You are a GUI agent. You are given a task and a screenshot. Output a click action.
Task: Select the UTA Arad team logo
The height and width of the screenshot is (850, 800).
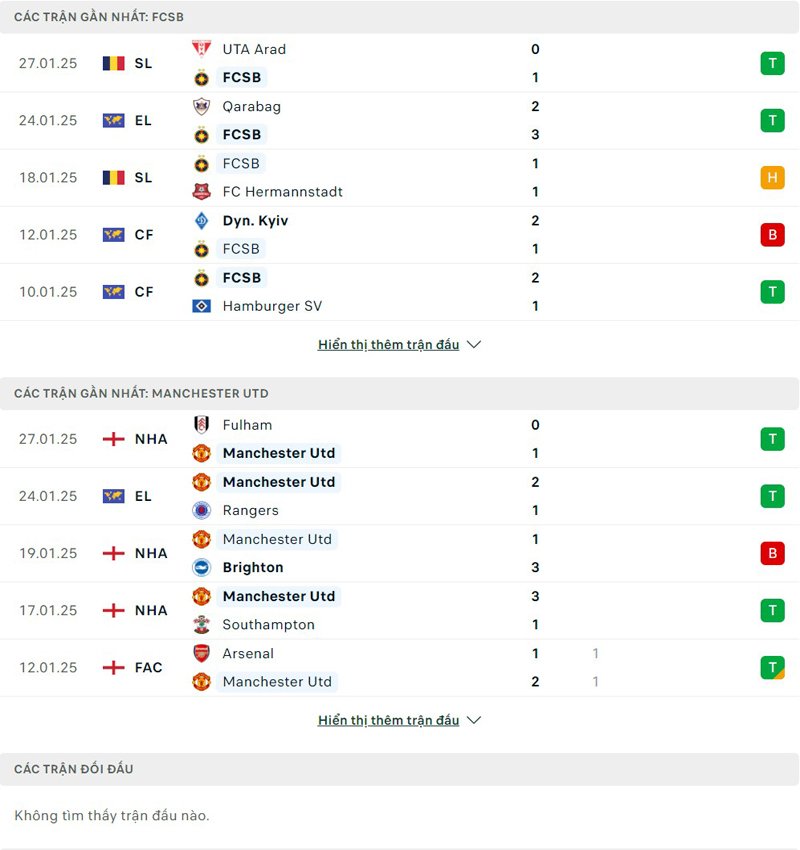point(199,48)
